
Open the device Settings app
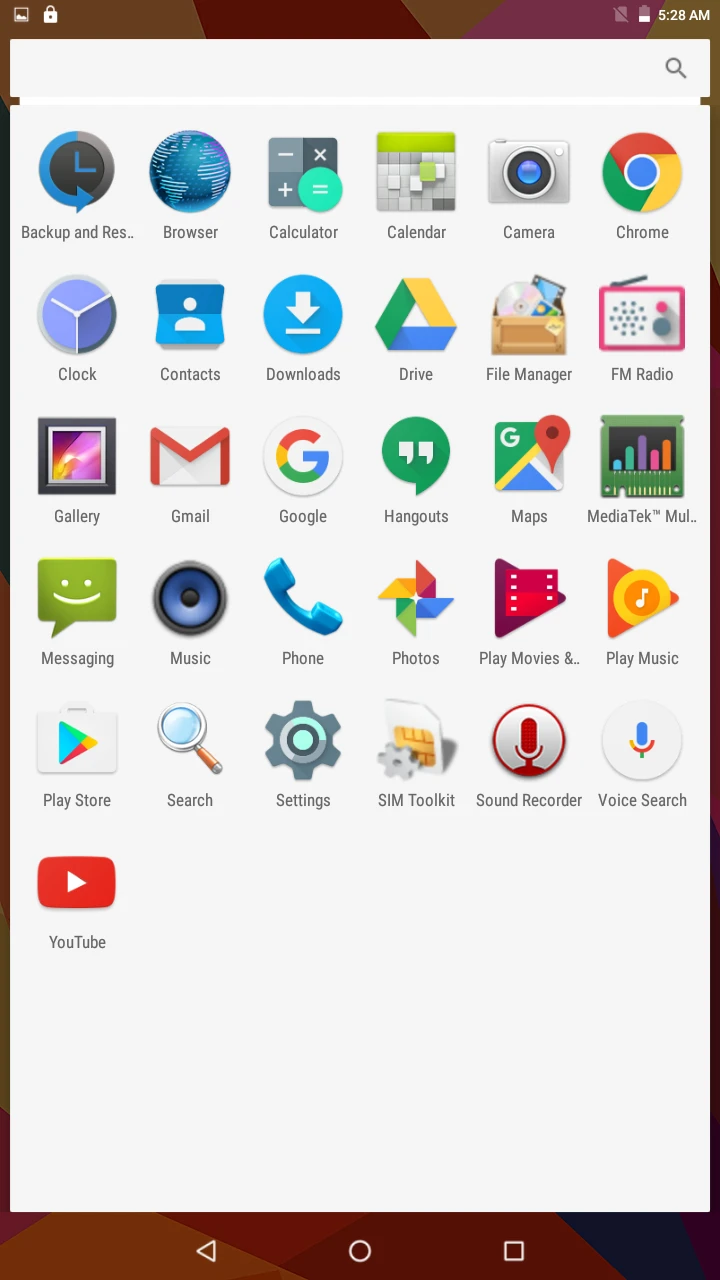pyautogui.click(x=303, y=740)
